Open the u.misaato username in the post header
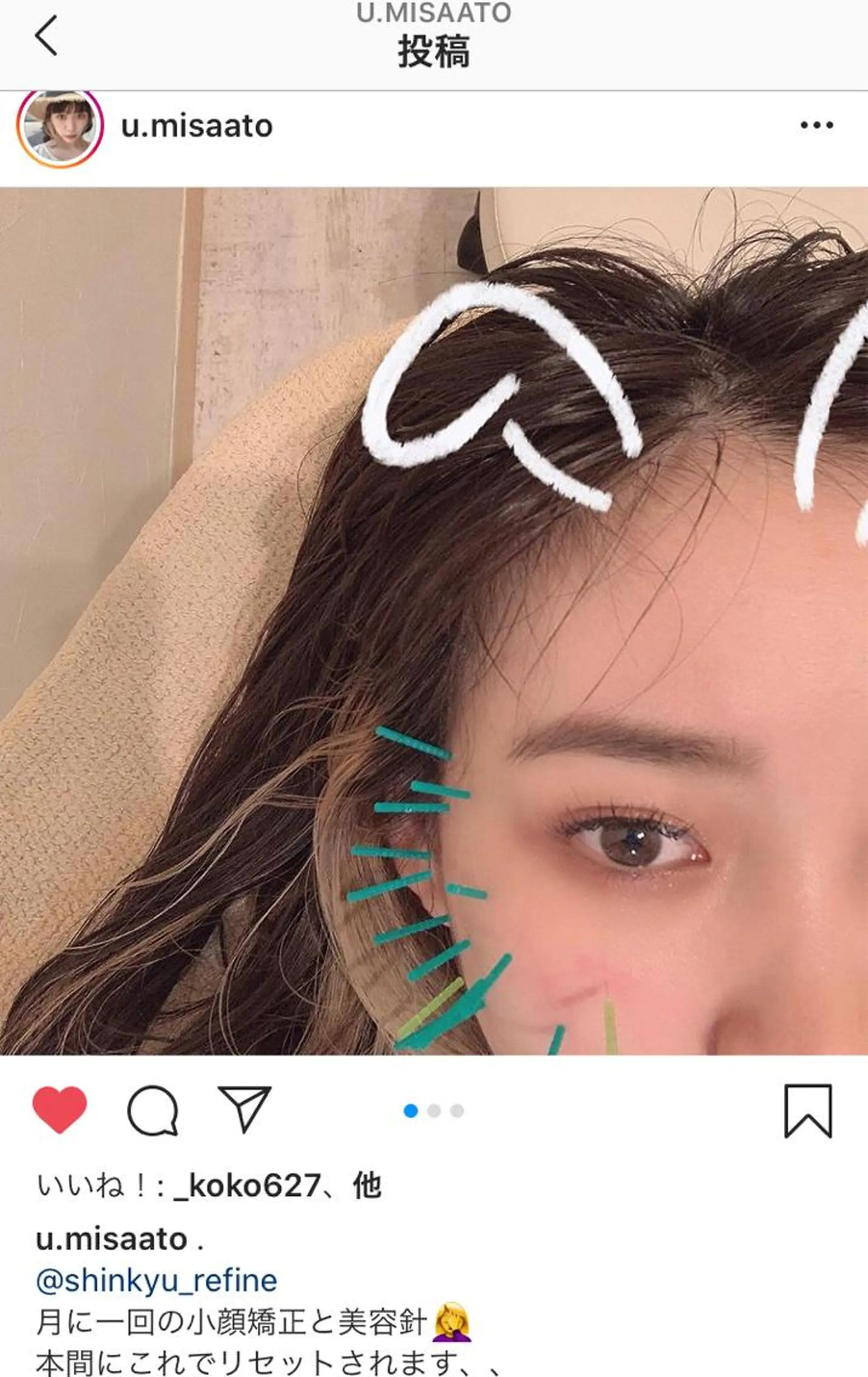The image size is (868, 1377). (x=197, y=127)
